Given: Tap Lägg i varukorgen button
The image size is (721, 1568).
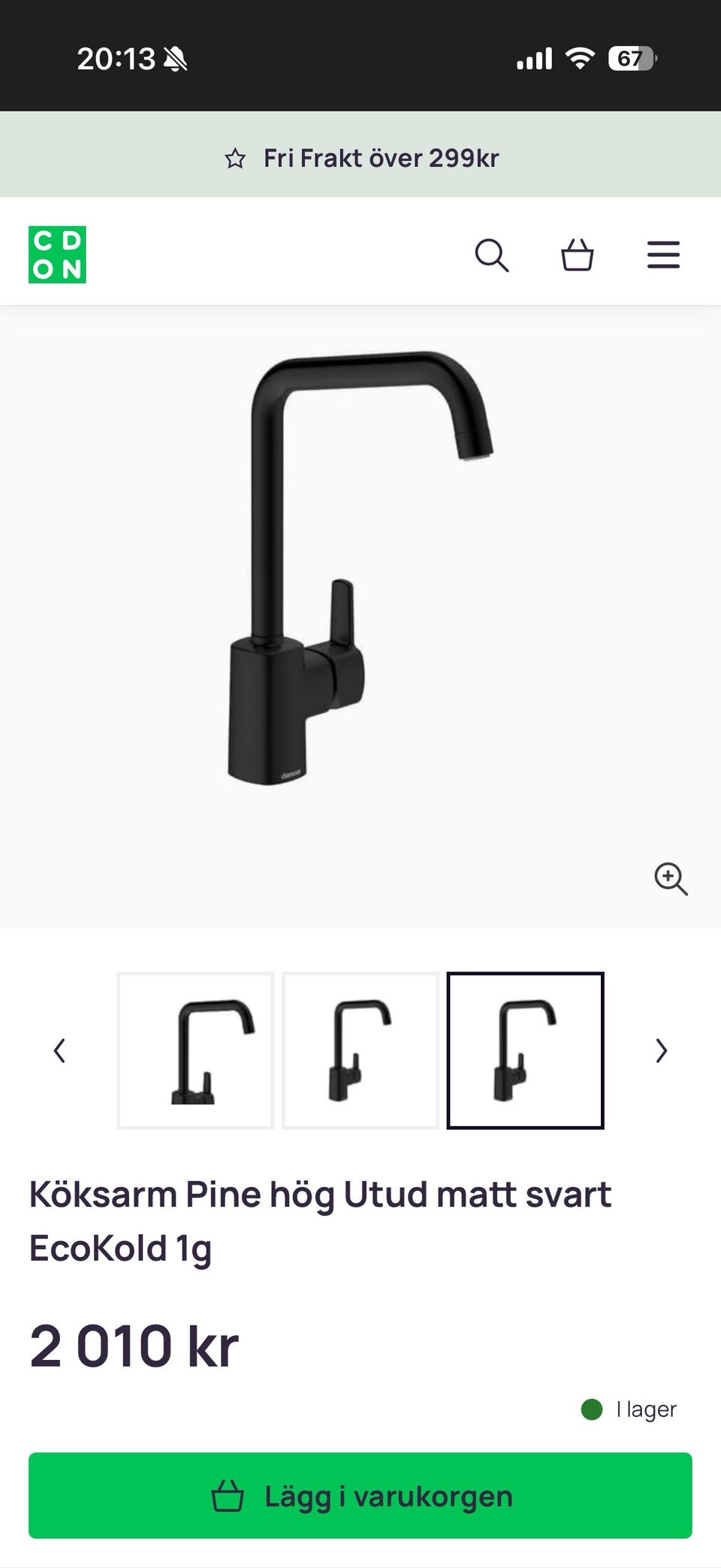Looking at the screenshot, I should tap(360, 1496).
